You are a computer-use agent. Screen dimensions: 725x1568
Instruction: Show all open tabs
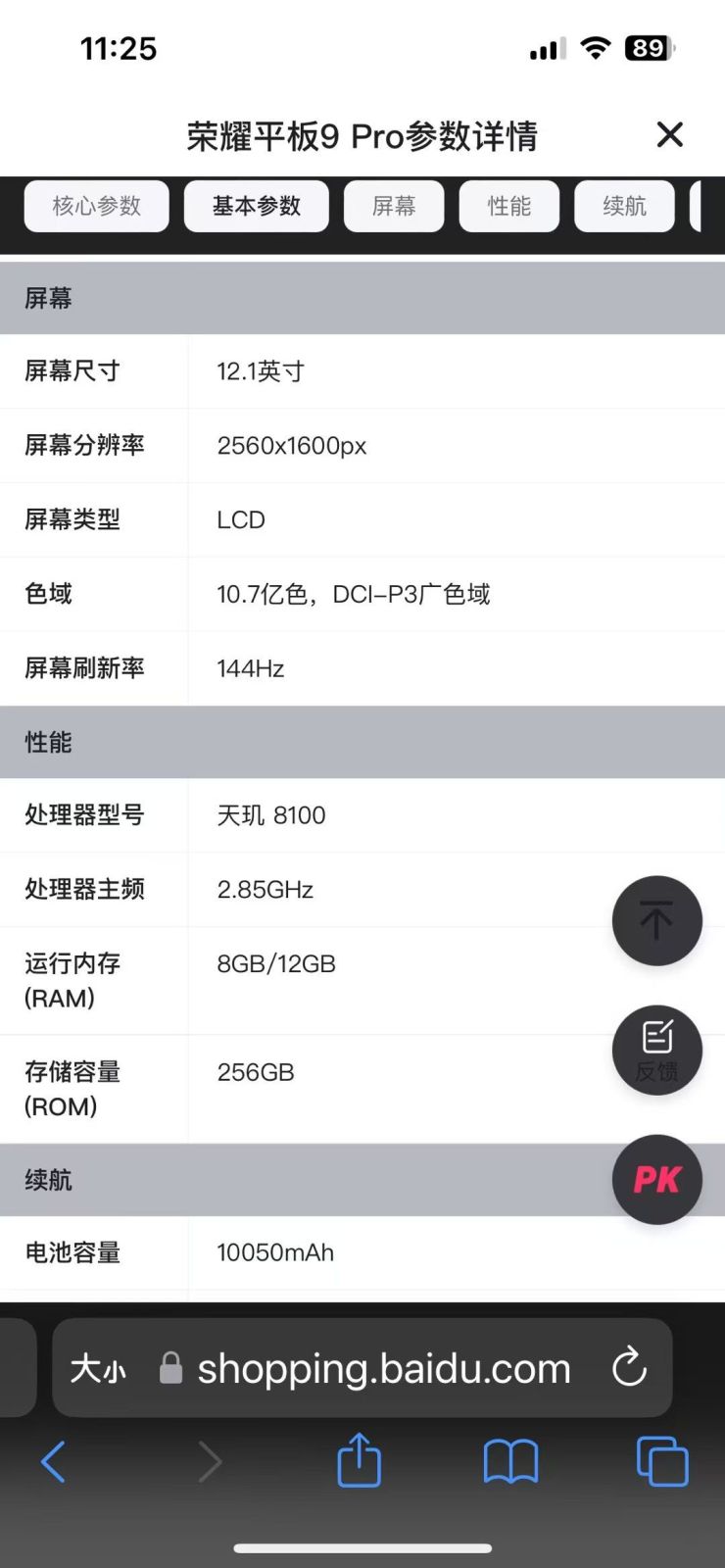click(662, 1462)
